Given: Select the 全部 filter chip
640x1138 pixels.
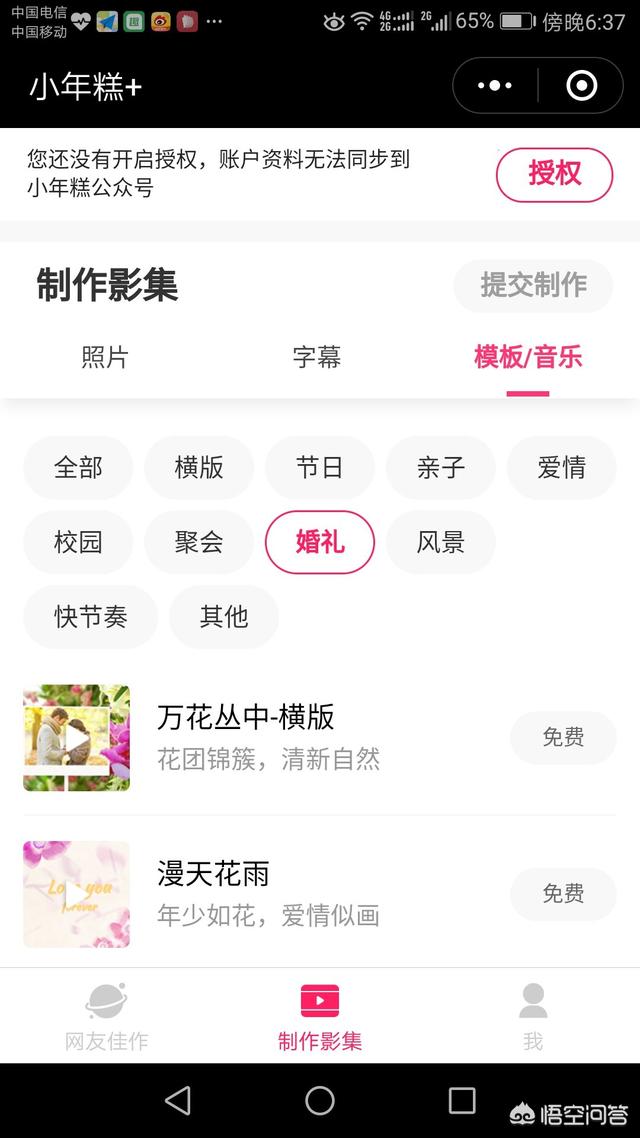Looking at the screenshot, I should tap(78, 467).
